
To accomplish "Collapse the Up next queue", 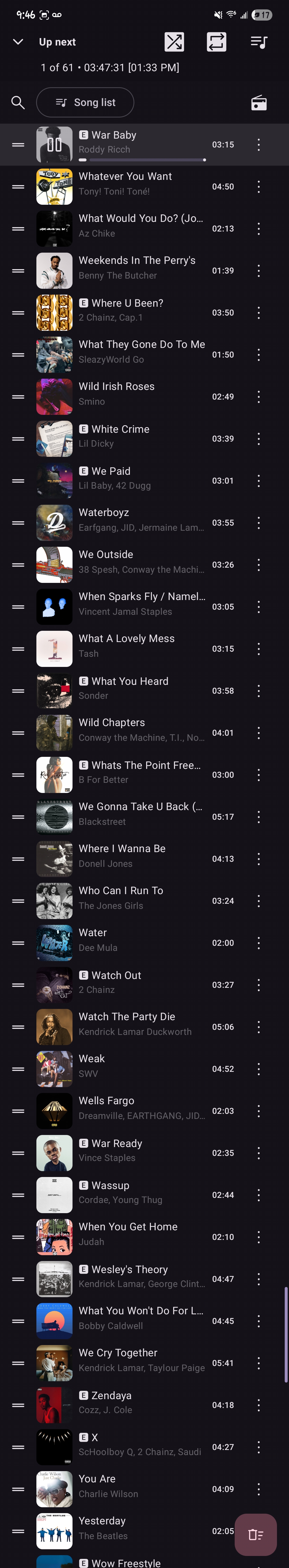I will (18, 42).
